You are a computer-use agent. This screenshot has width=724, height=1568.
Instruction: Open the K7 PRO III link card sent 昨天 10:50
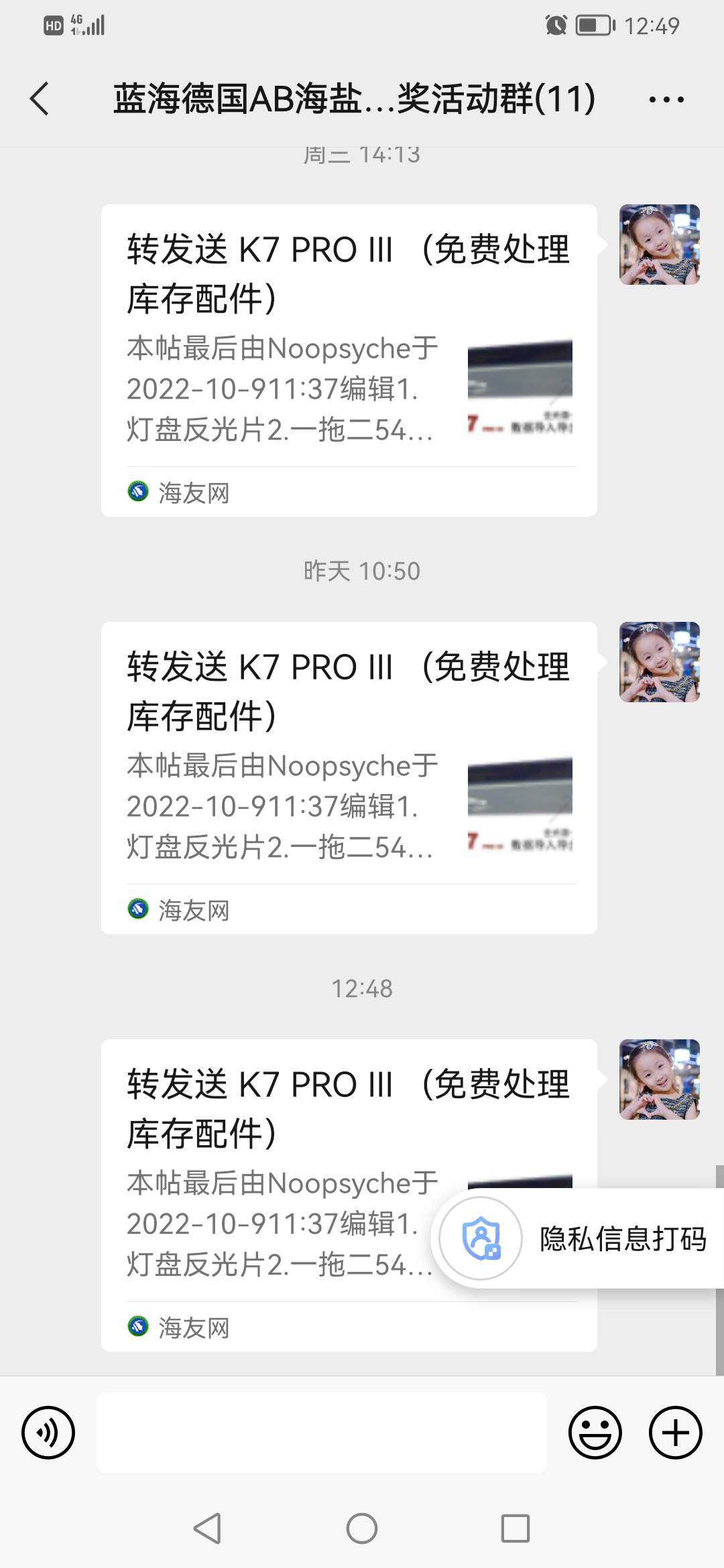(349, 777)
